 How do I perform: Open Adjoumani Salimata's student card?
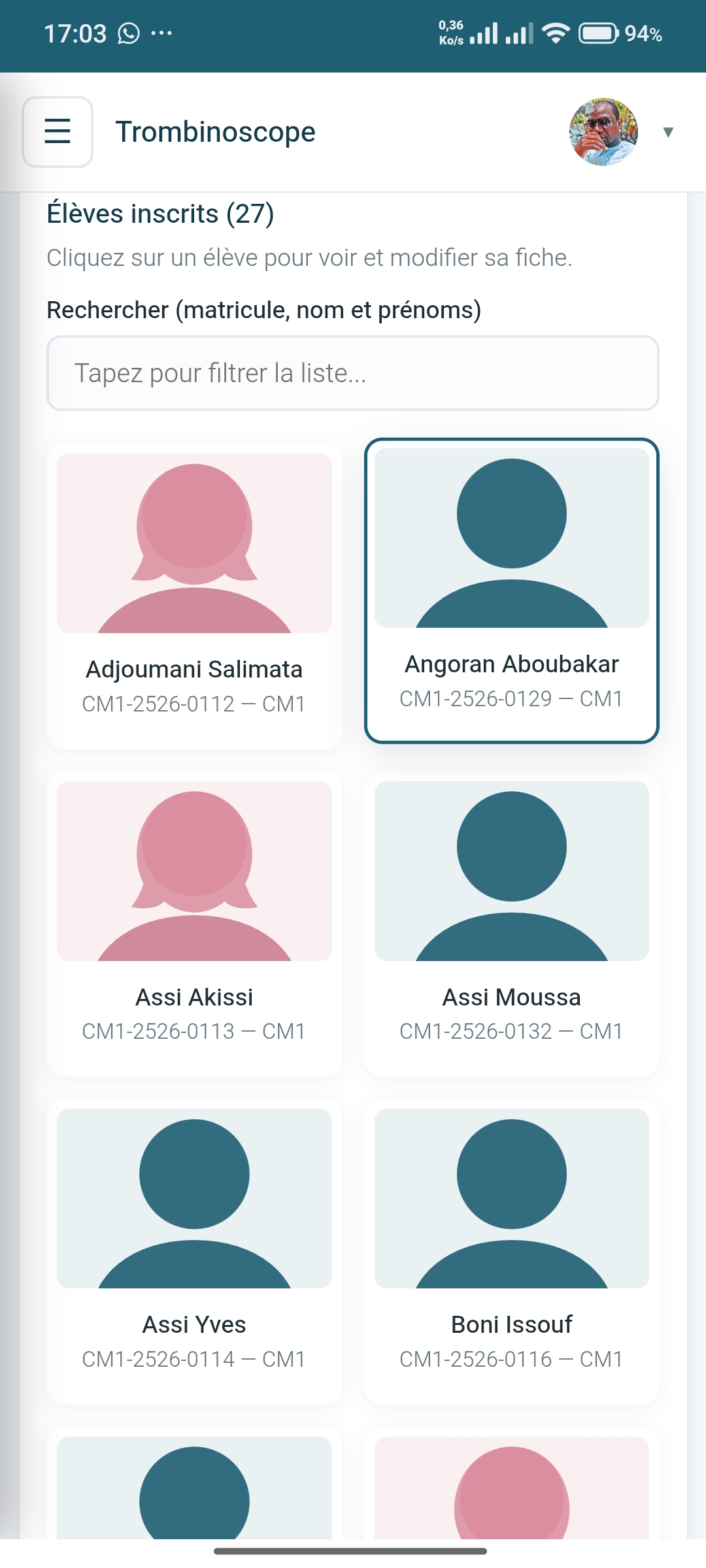[194, 596]
